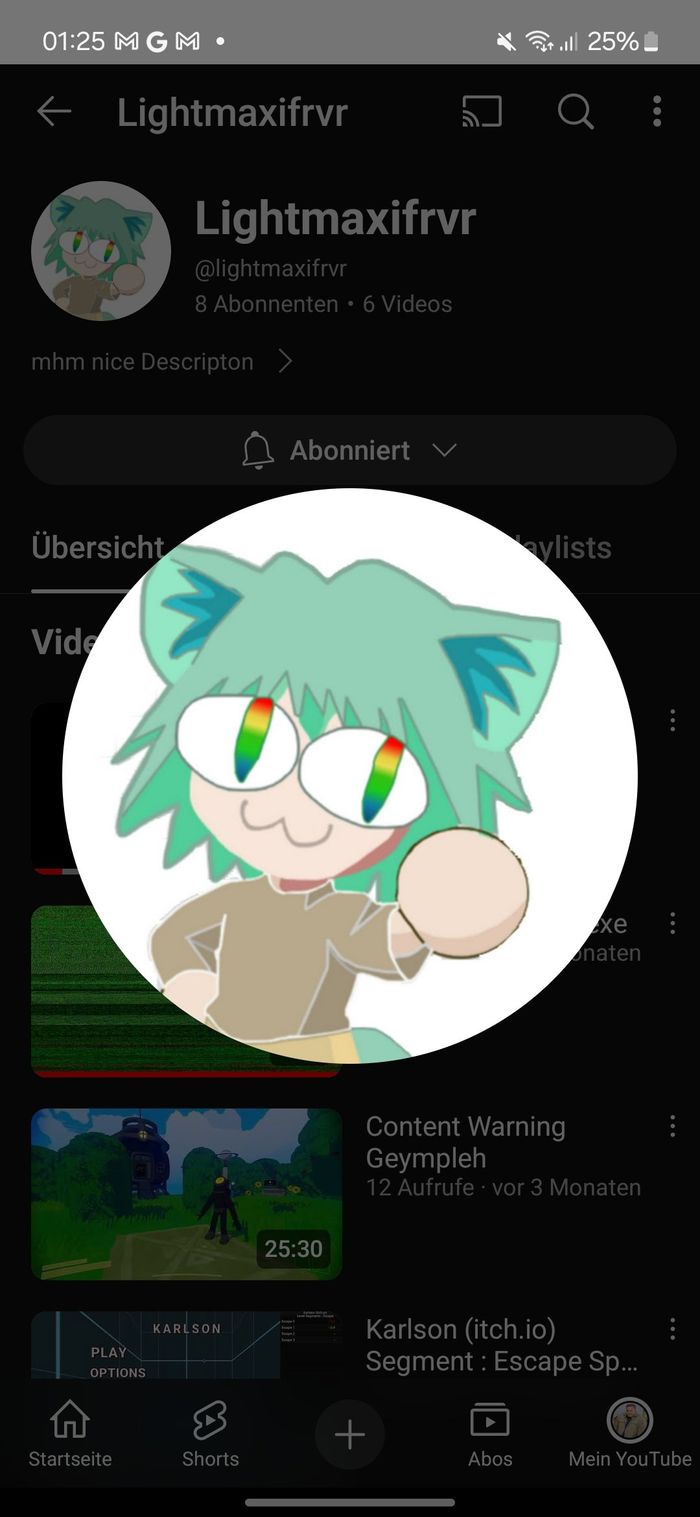Search within the Lightmaxifrvr channel
Screen dimensions: 700x1517
point(575,112)
